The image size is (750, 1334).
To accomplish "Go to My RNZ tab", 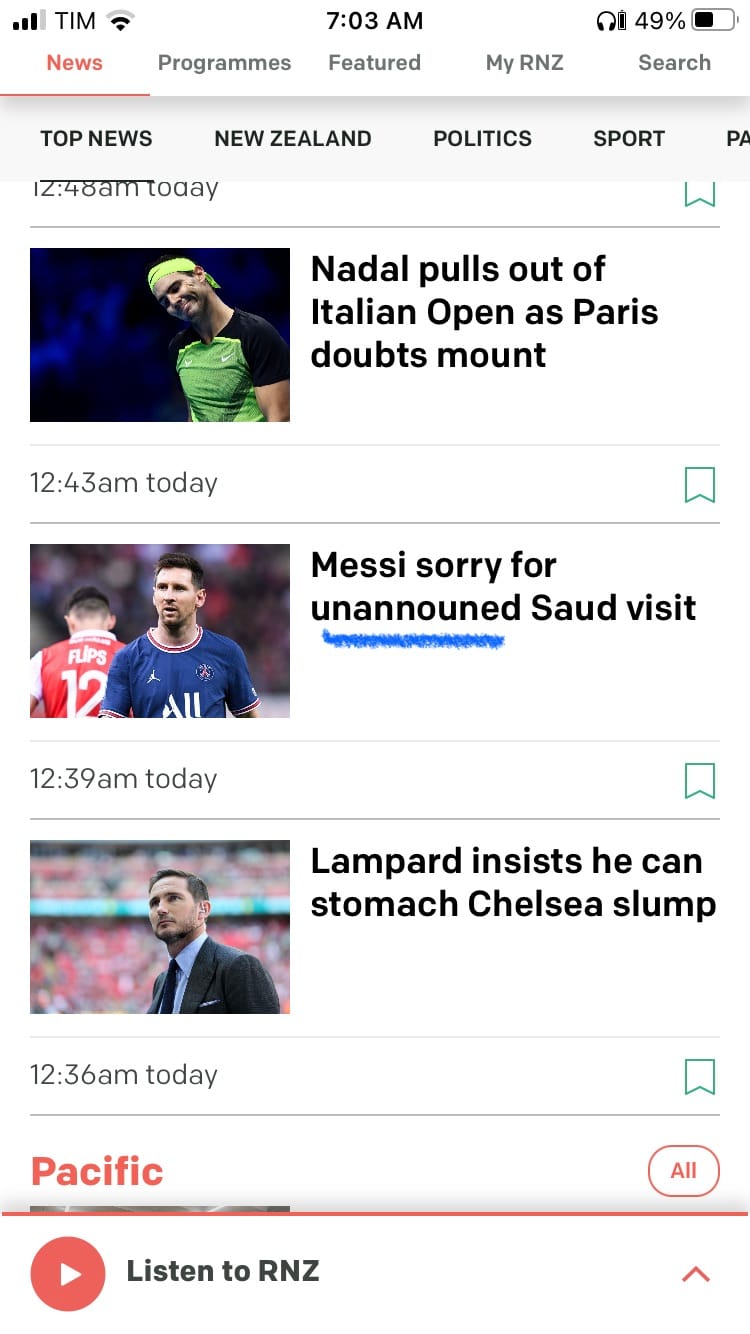I will click(x=524, y=63).
